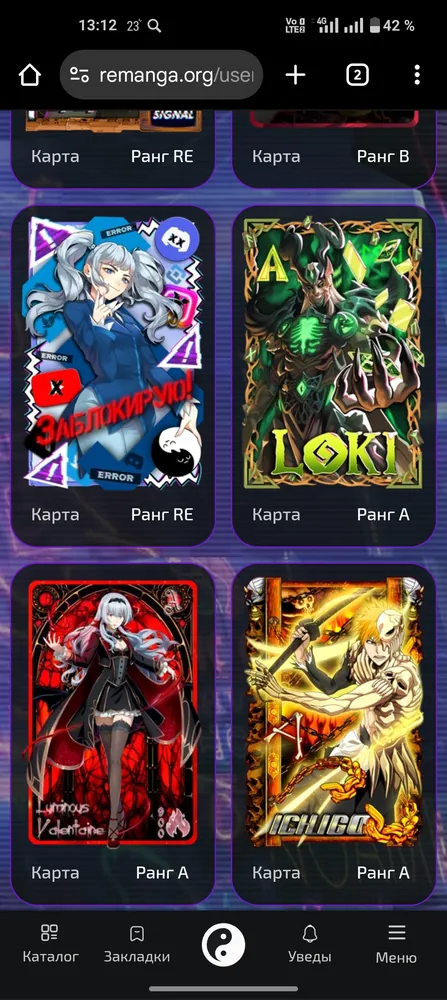Open the Luminous Valentine card
This screenshot has height=1000, width=447.
pyautogui.click(x=113, y=734)
